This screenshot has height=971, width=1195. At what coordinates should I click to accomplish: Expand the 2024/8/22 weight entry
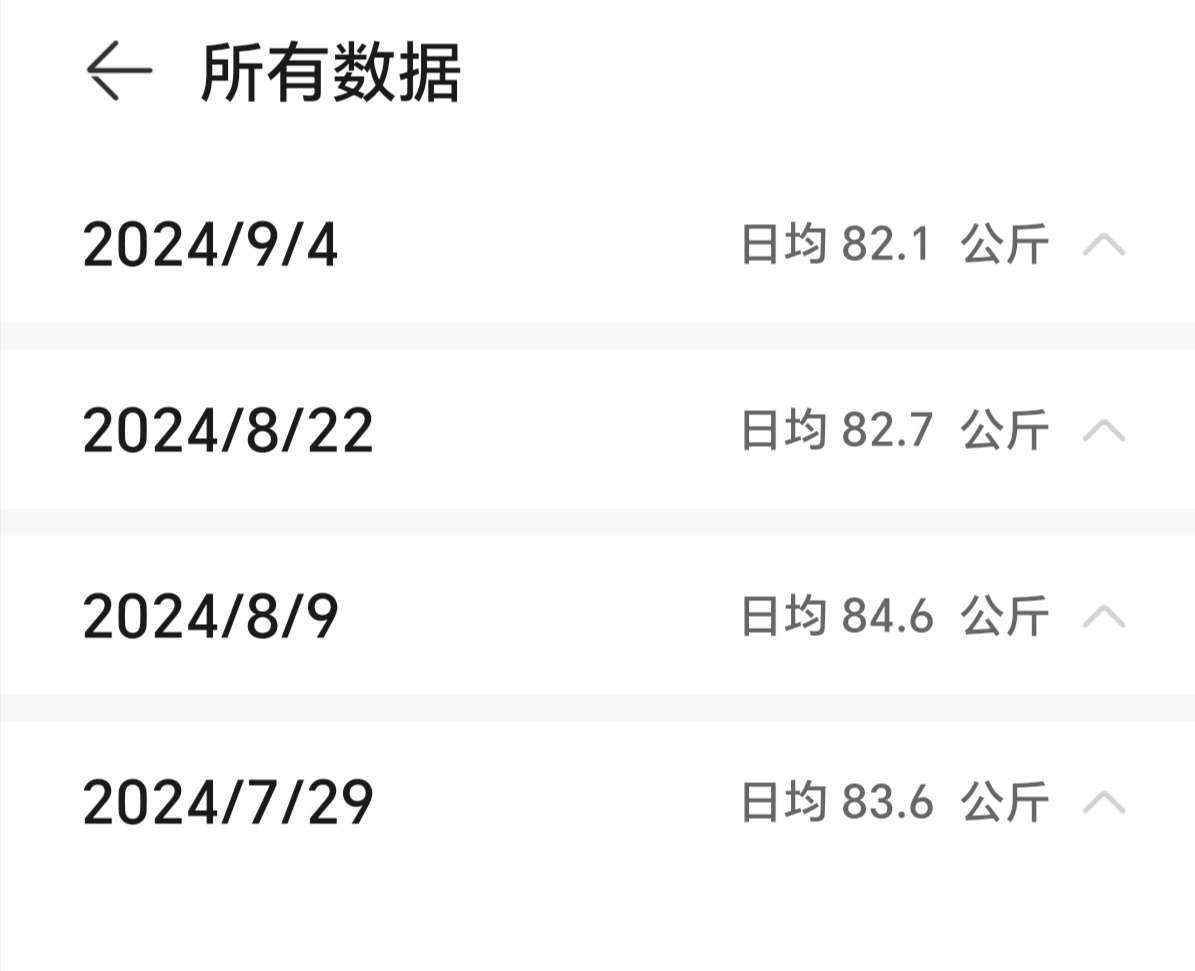[1104, 431]
